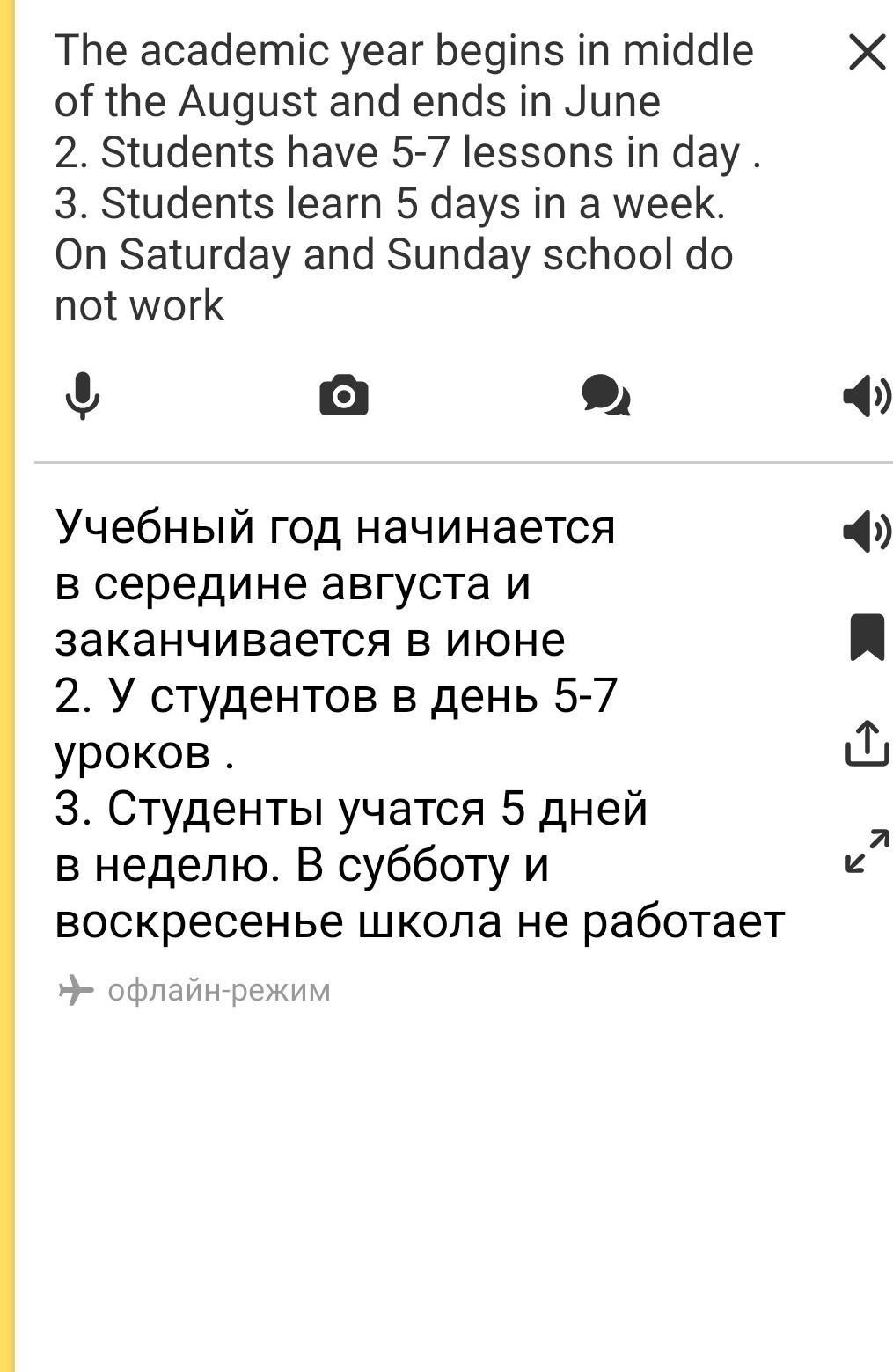Screen dimensions: 893x1372
Task: Open camera translation
Action: tap(343, 395)
